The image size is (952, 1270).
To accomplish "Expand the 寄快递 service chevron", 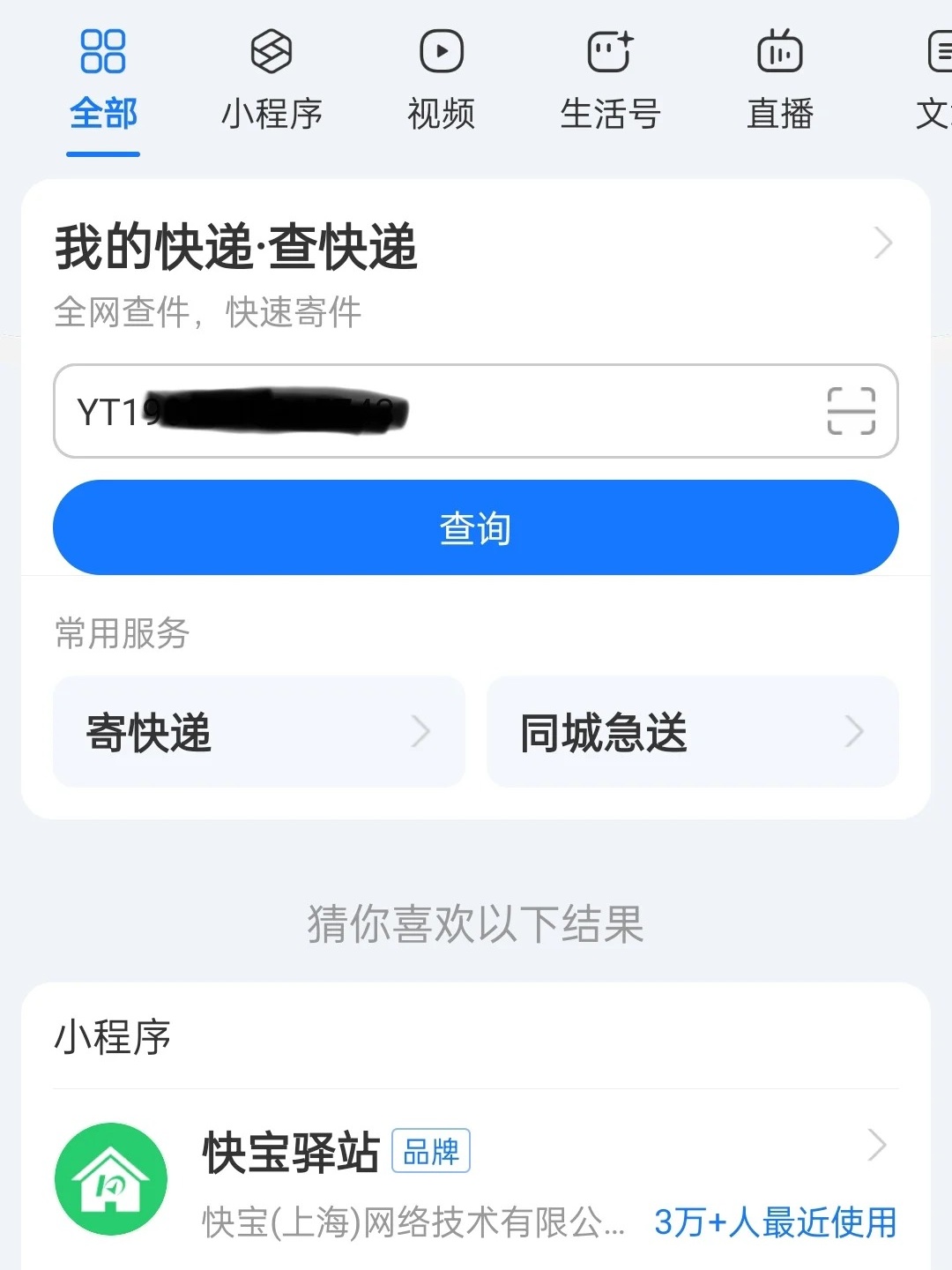I will coord(421,731).
